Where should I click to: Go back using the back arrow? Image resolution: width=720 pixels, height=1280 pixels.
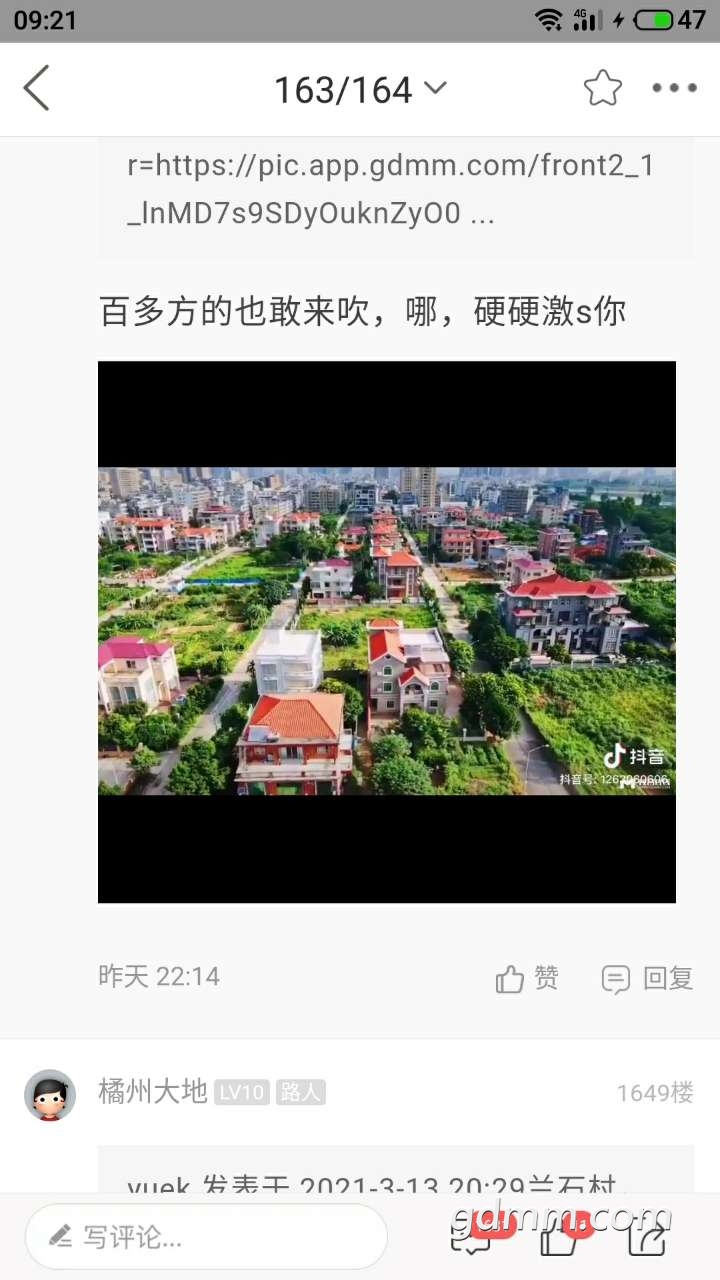(x=37, y=88)
